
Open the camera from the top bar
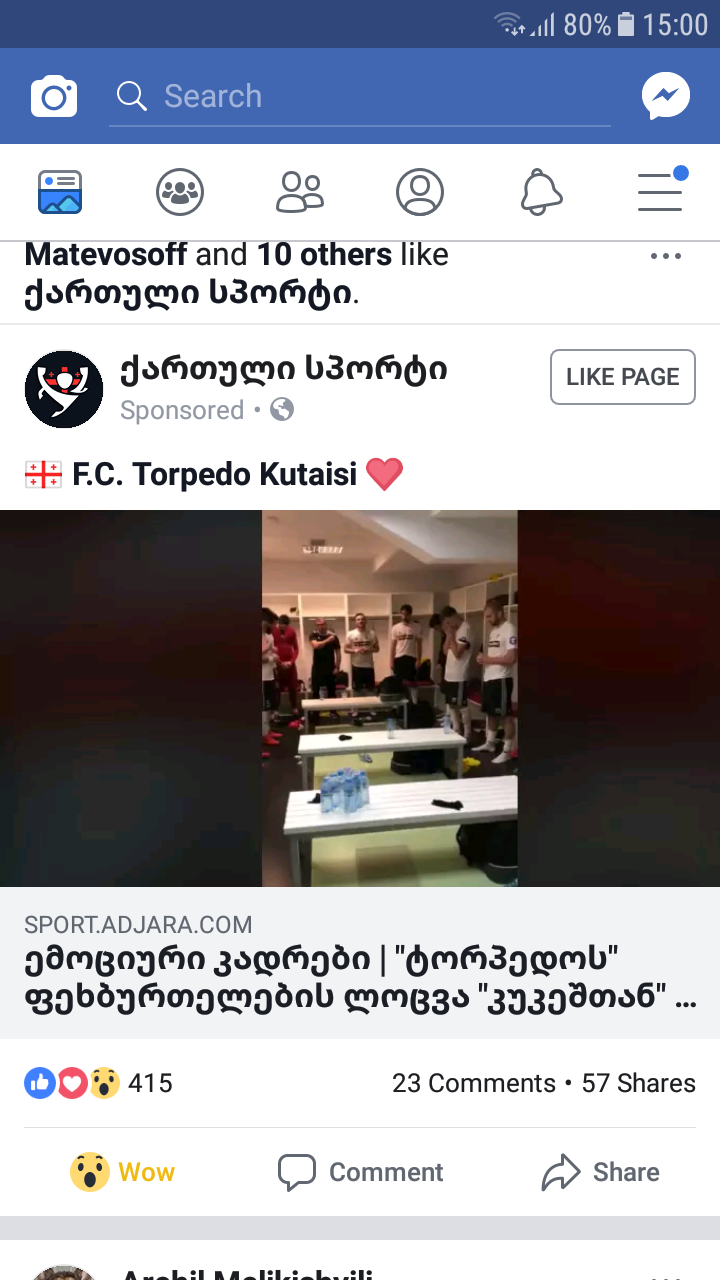coord(54,97)
